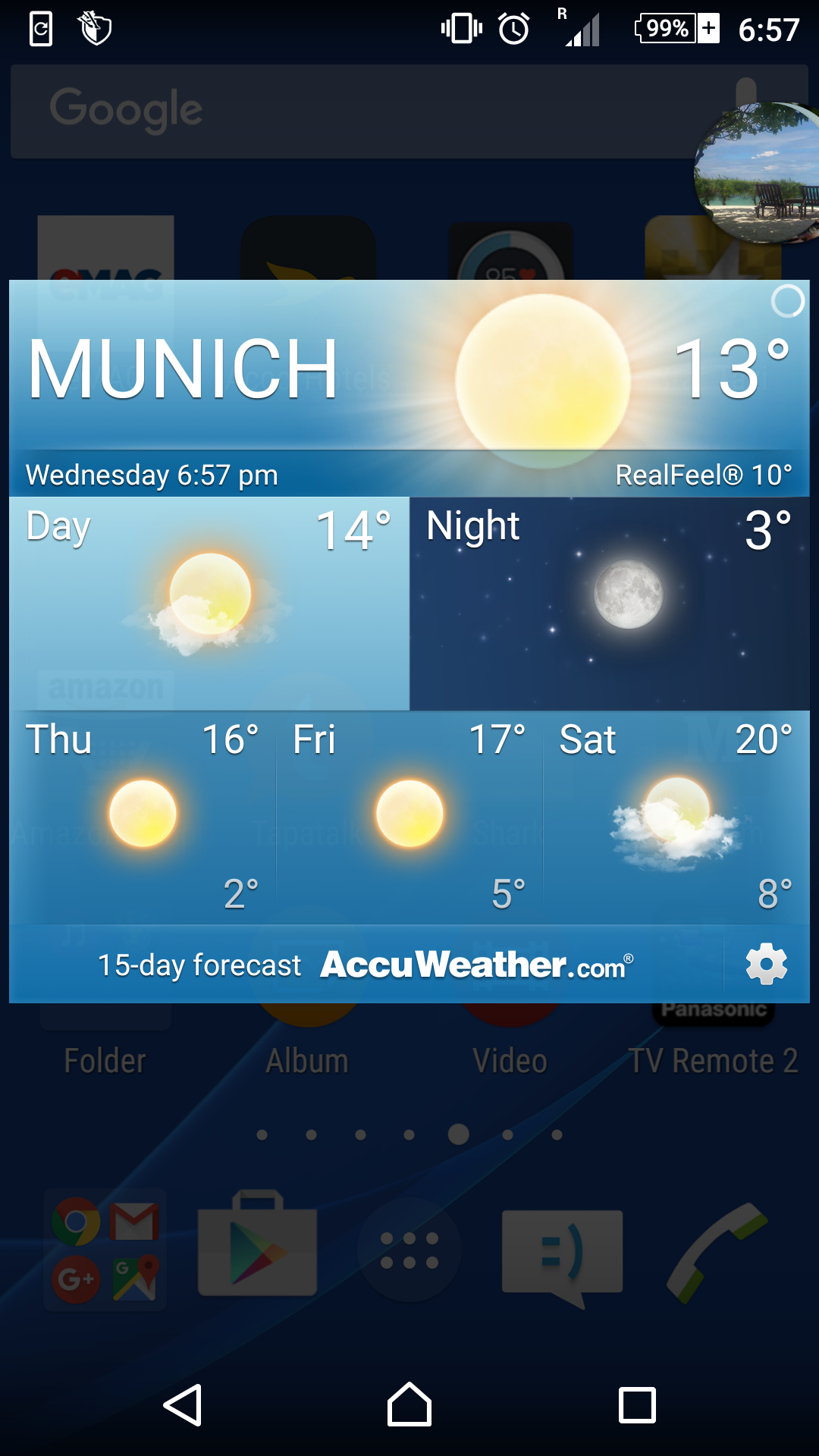Go to the home screen

pyautogui.click(x=409, y=1405)
